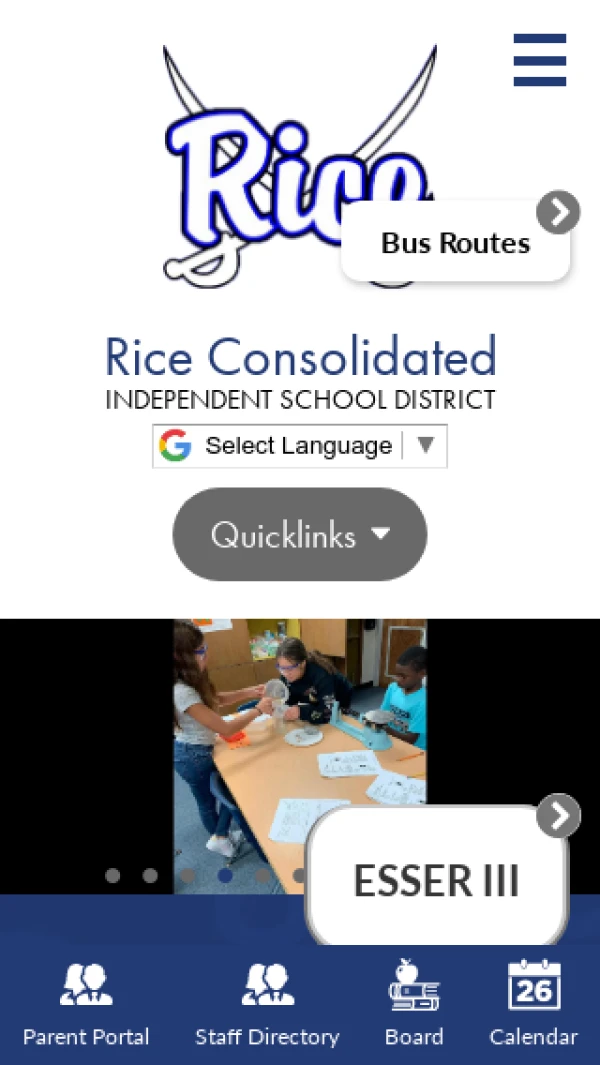The height and width of the screenshot is (1065, 600).
Task: Open the Parent Portal
Action: click(86, 1004)
